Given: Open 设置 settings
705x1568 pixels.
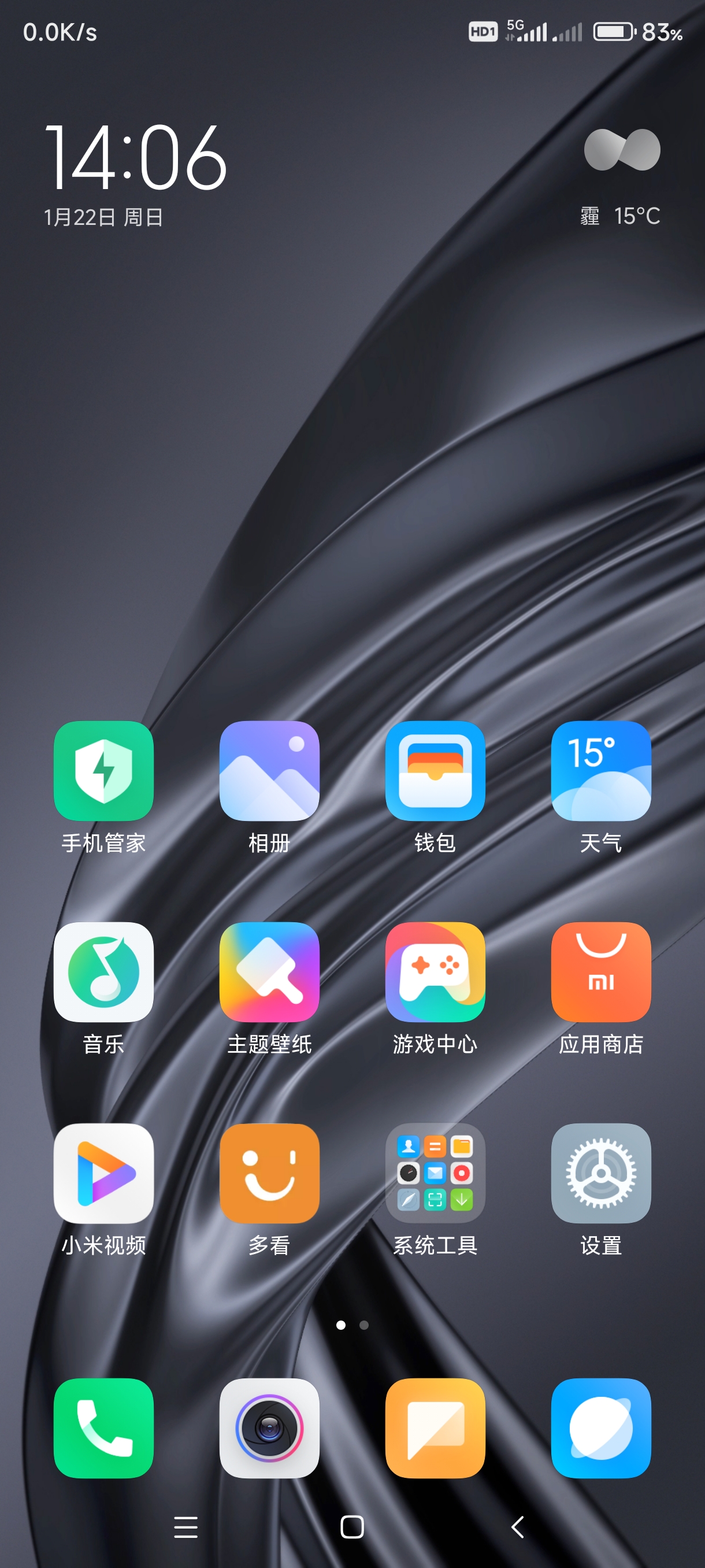Looking at the screenshot, I should click(x=601, y=1173).
